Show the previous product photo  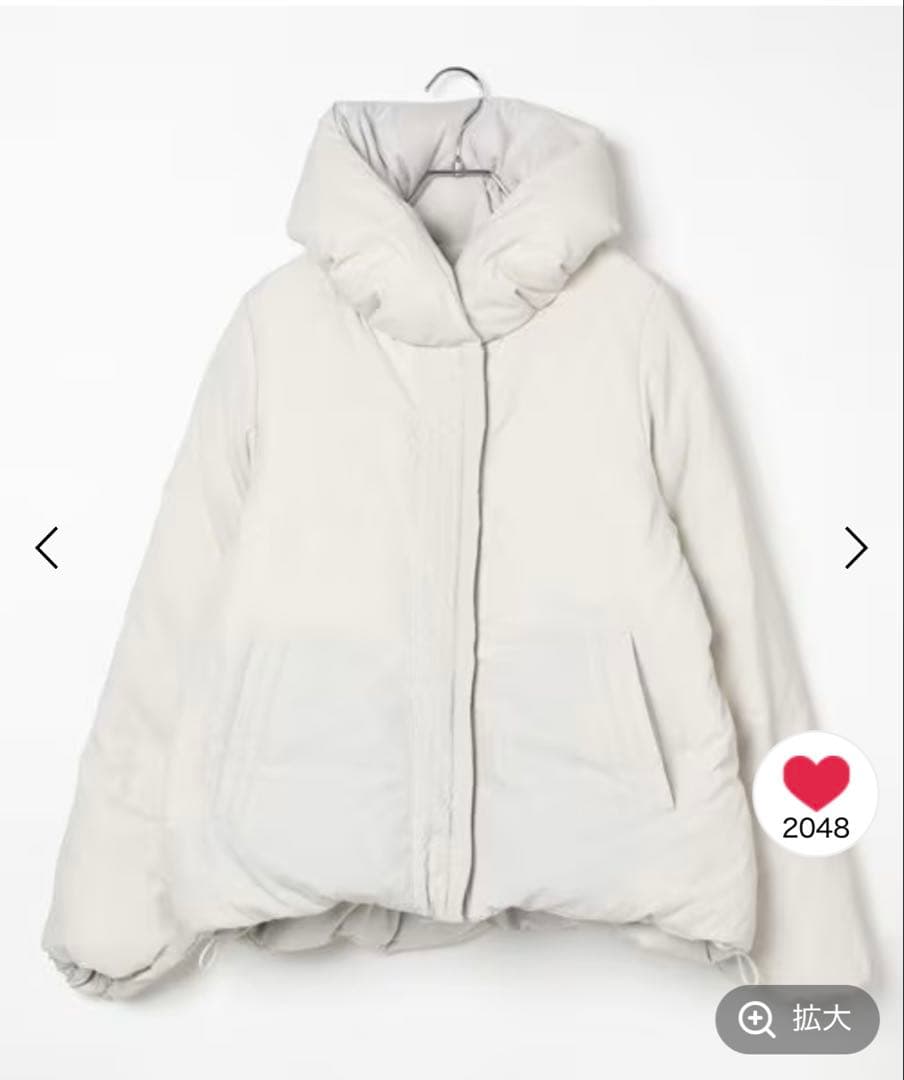click(x=47, y=547)
